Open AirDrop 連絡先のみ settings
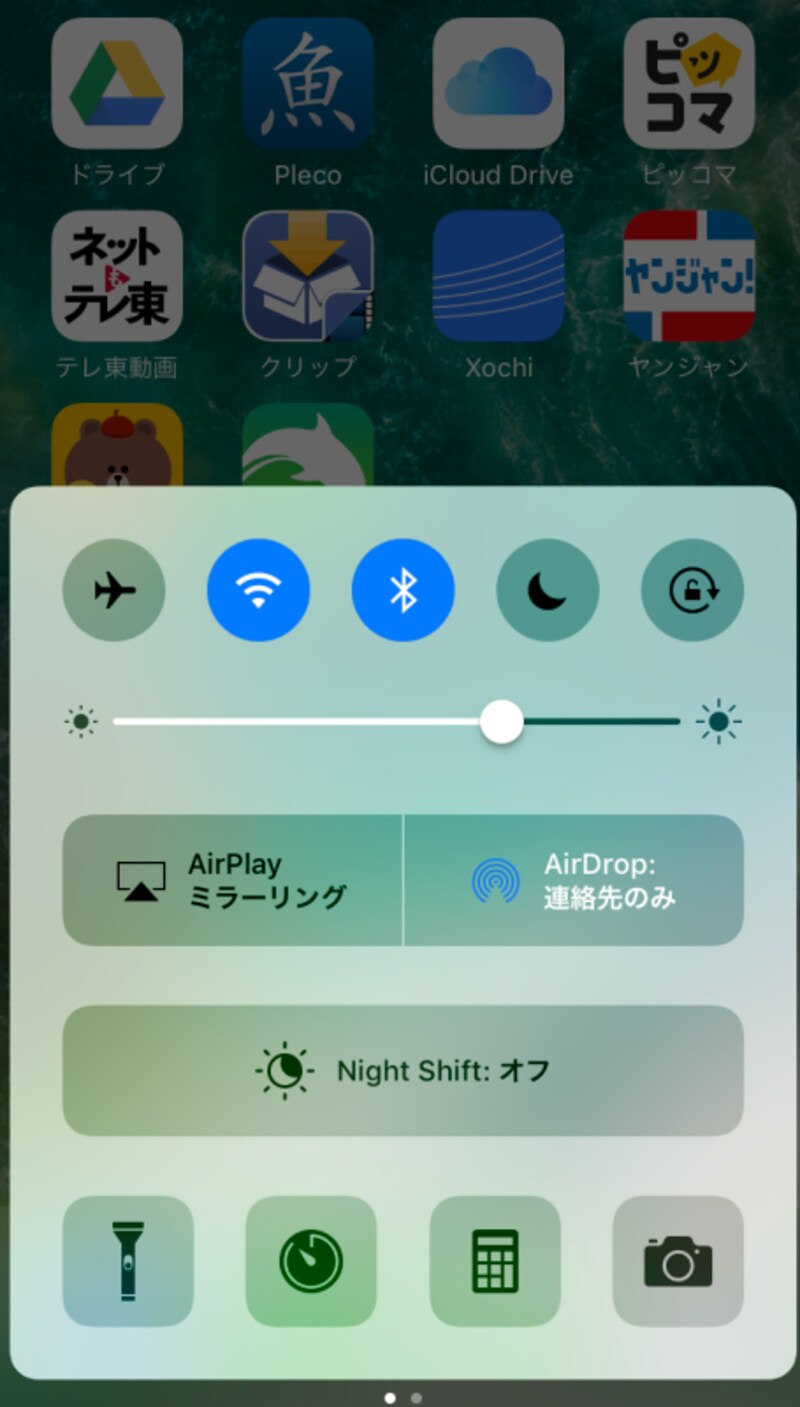Screen dimensions: 800x1407 coord(574,880)
